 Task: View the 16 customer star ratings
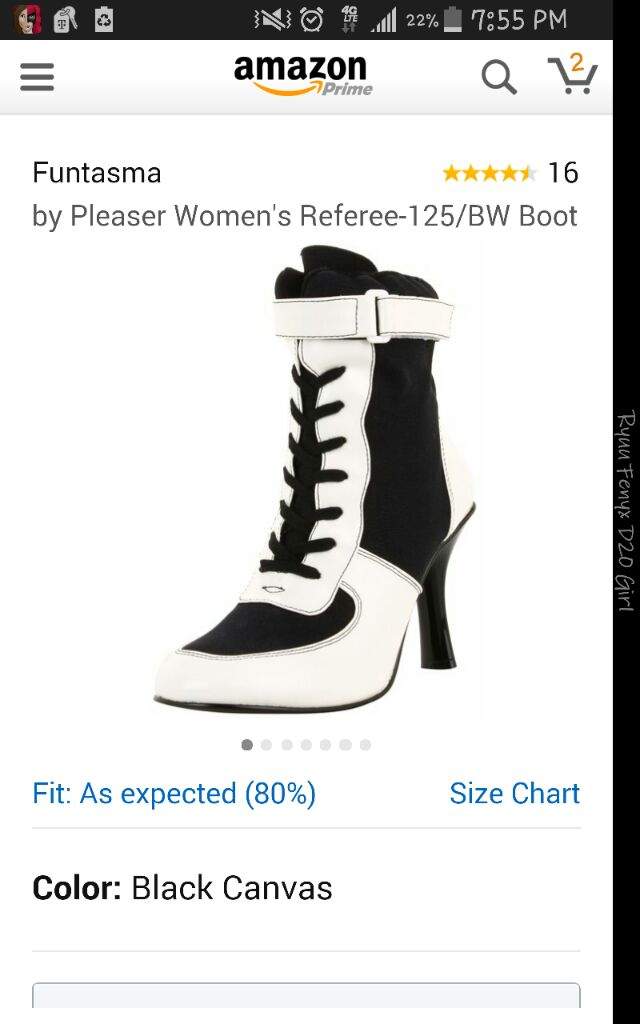(510, 173)
